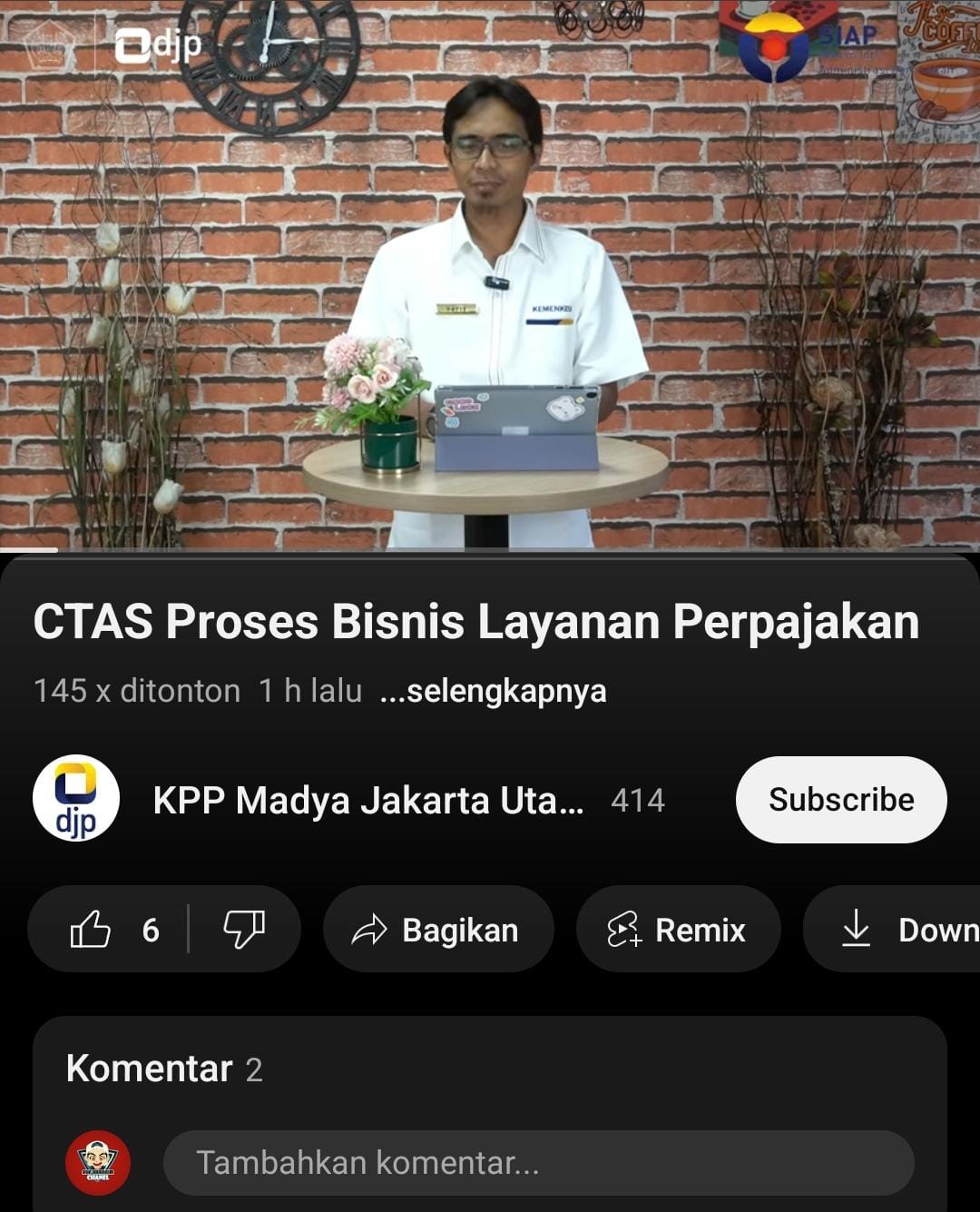Tap the Tambahkan komentar field

pos(537,1163)
